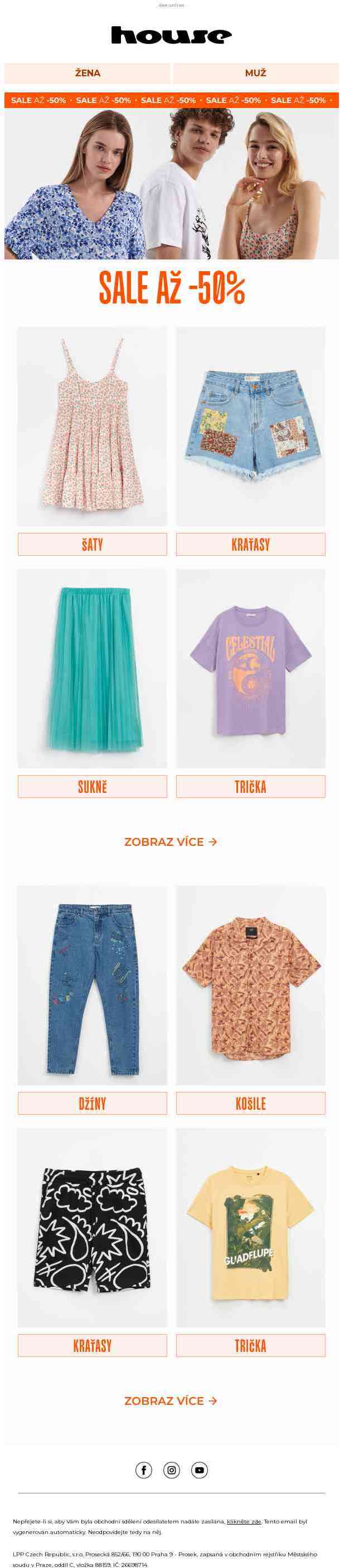This screenshot has width=340, height=1568.
Task: Switch to the ŽENA section
Action: 87,72
